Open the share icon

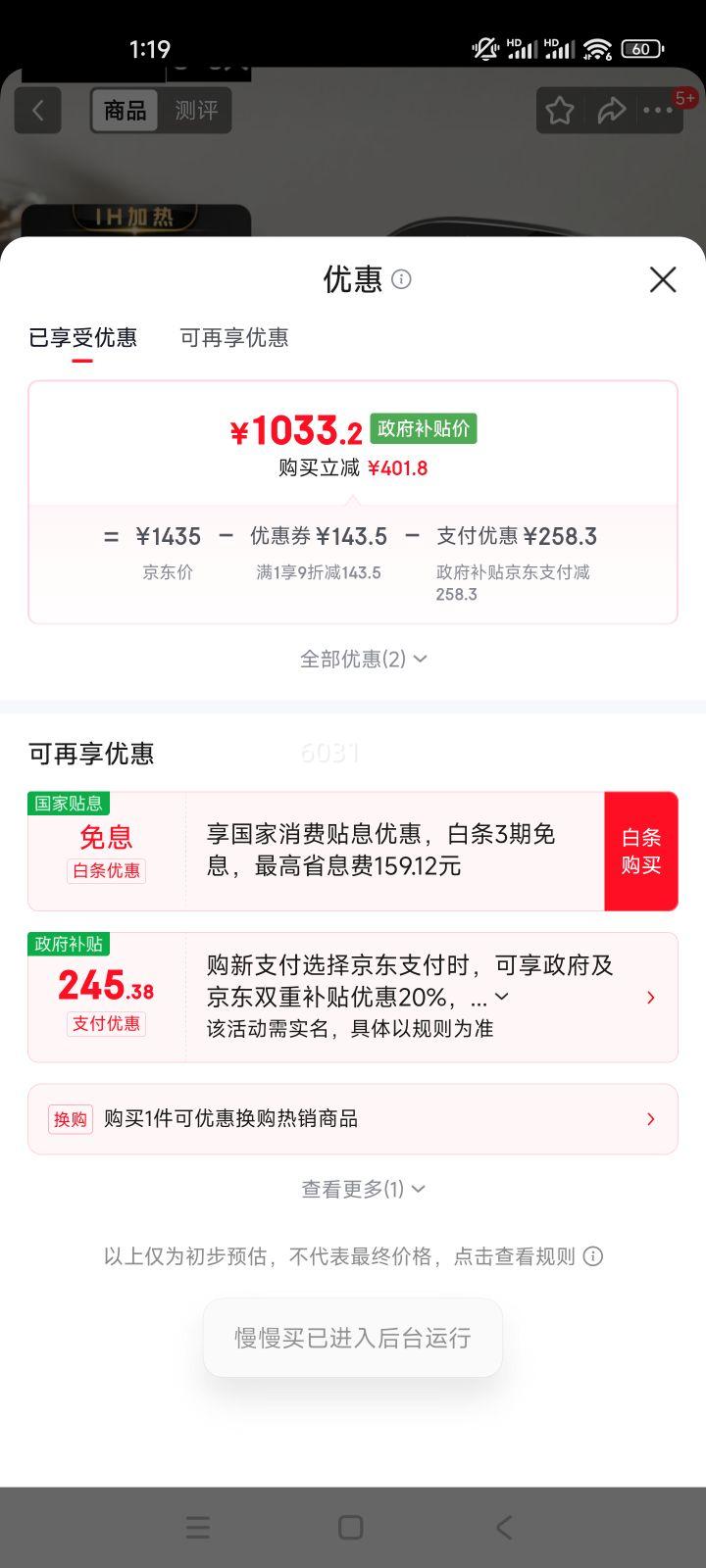(613, 111)
